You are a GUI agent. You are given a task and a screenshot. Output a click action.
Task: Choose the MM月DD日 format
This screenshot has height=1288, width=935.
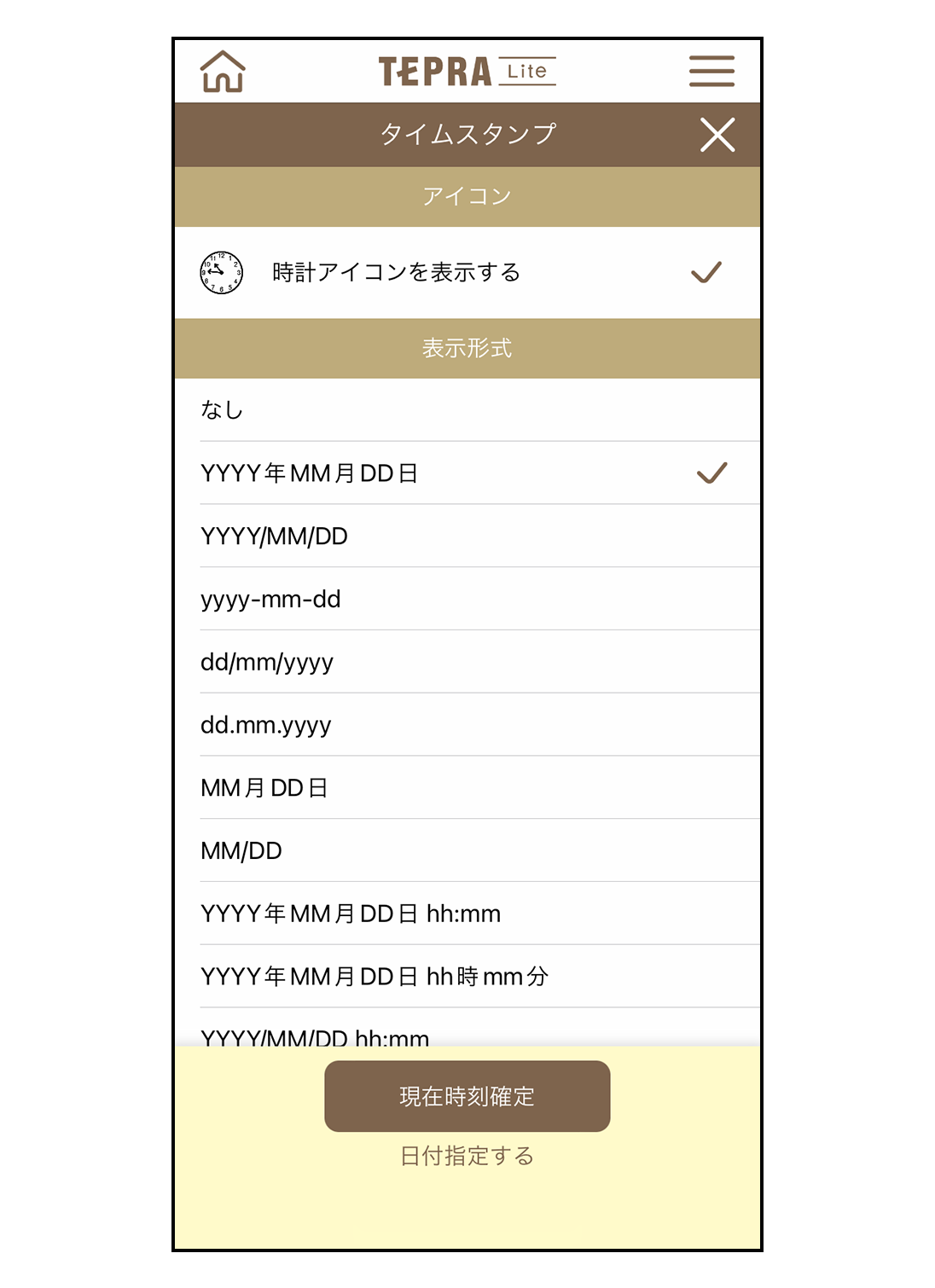click(x=467, y=788)
